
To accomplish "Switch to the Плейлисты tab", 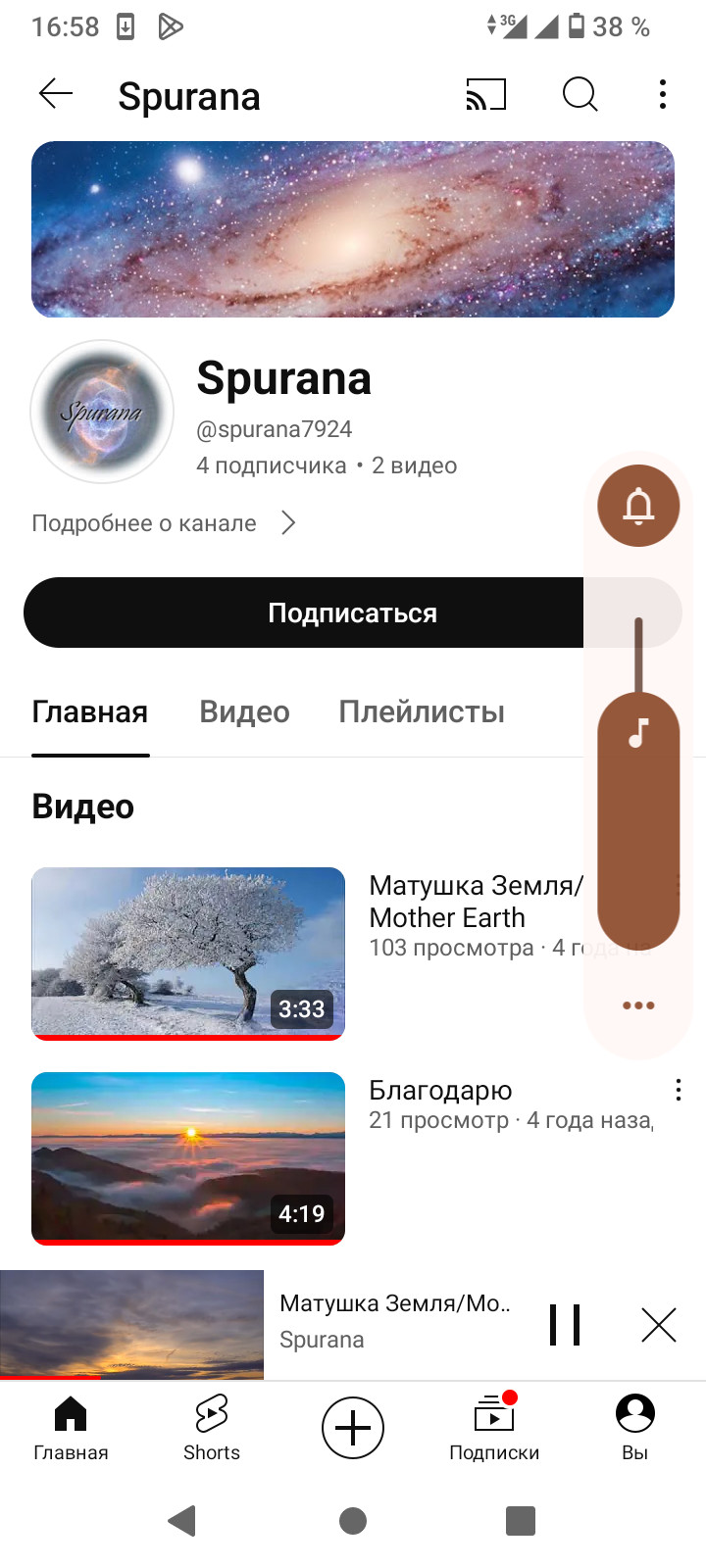I will pos(422,712).
